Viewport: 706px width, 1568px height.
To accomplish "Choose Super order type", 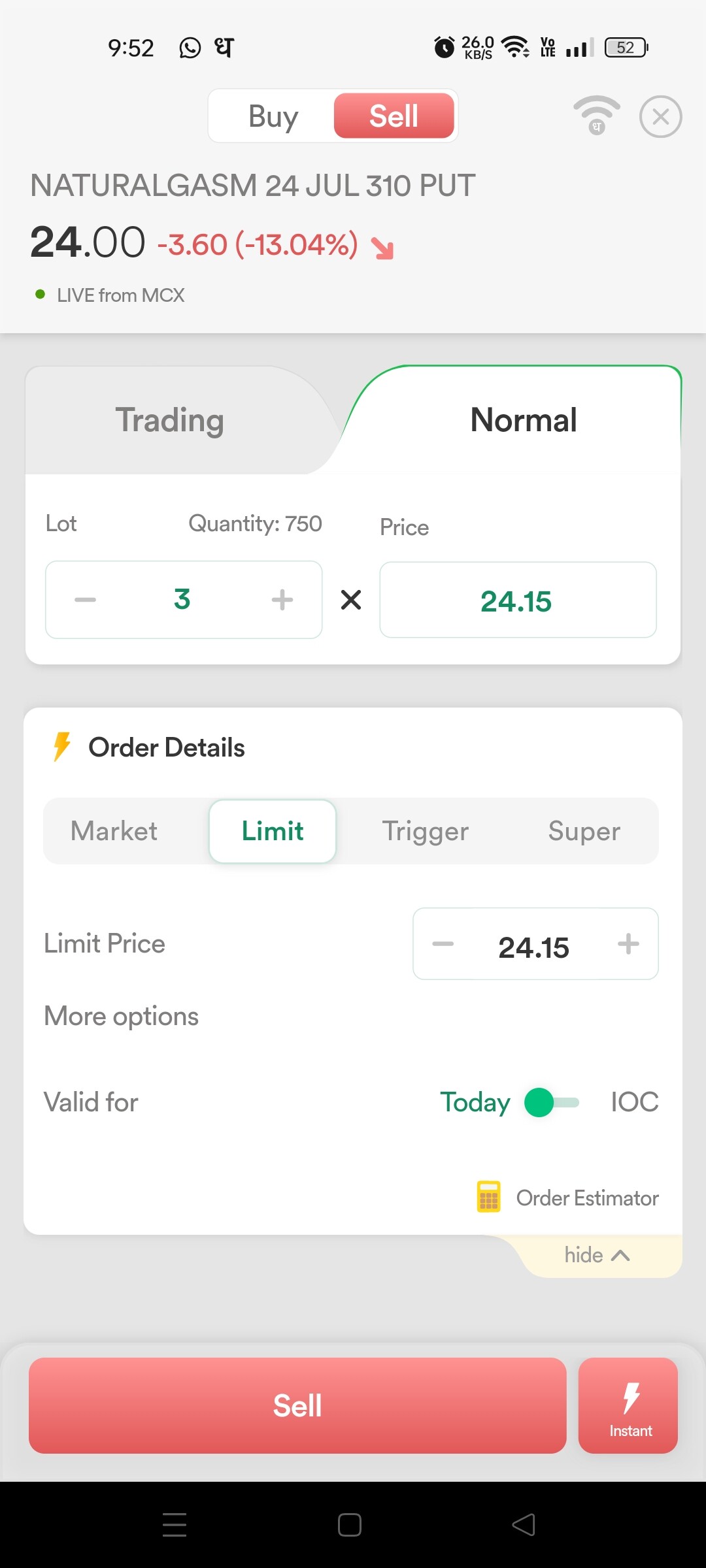I will [x=584, y=831].
